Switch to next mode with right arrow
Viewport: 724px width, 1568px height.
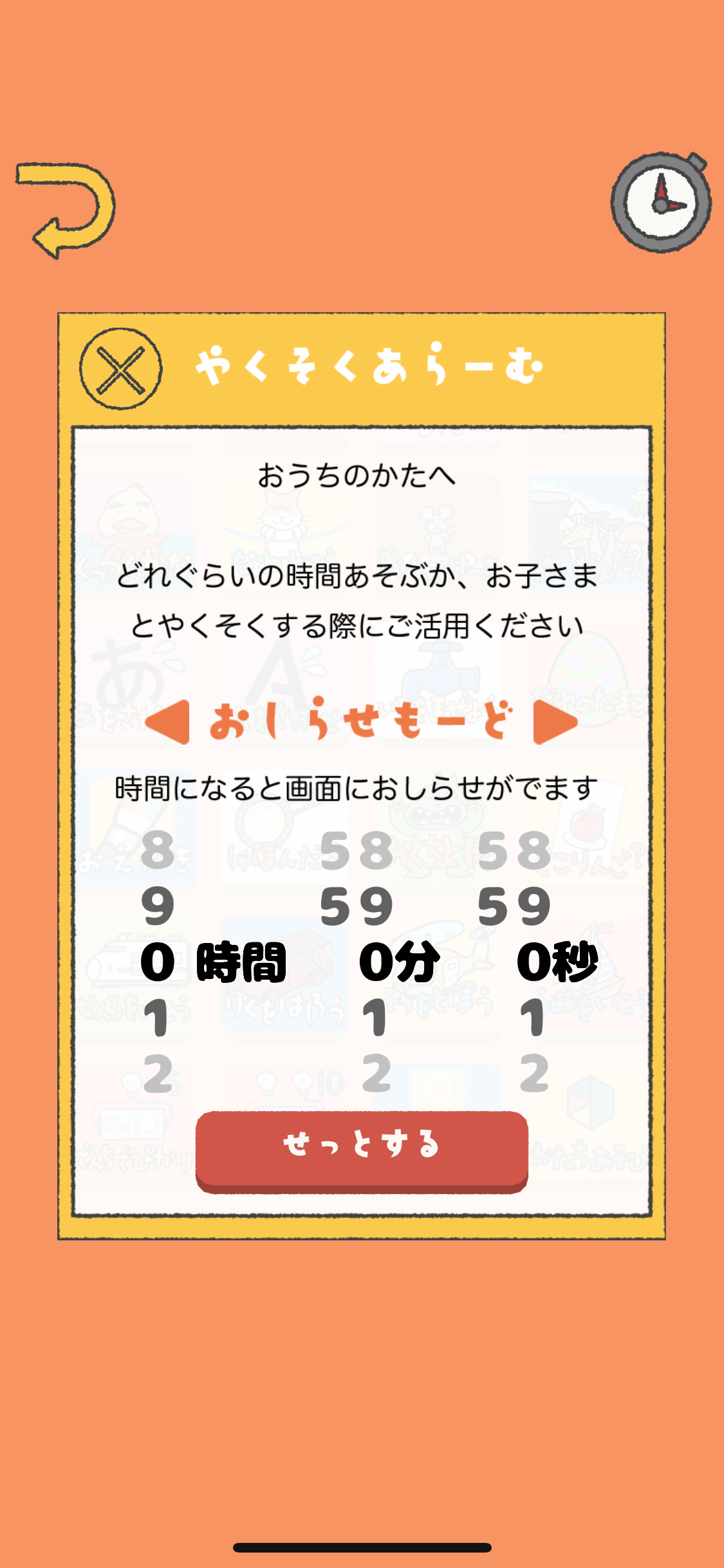pos(556,722)
